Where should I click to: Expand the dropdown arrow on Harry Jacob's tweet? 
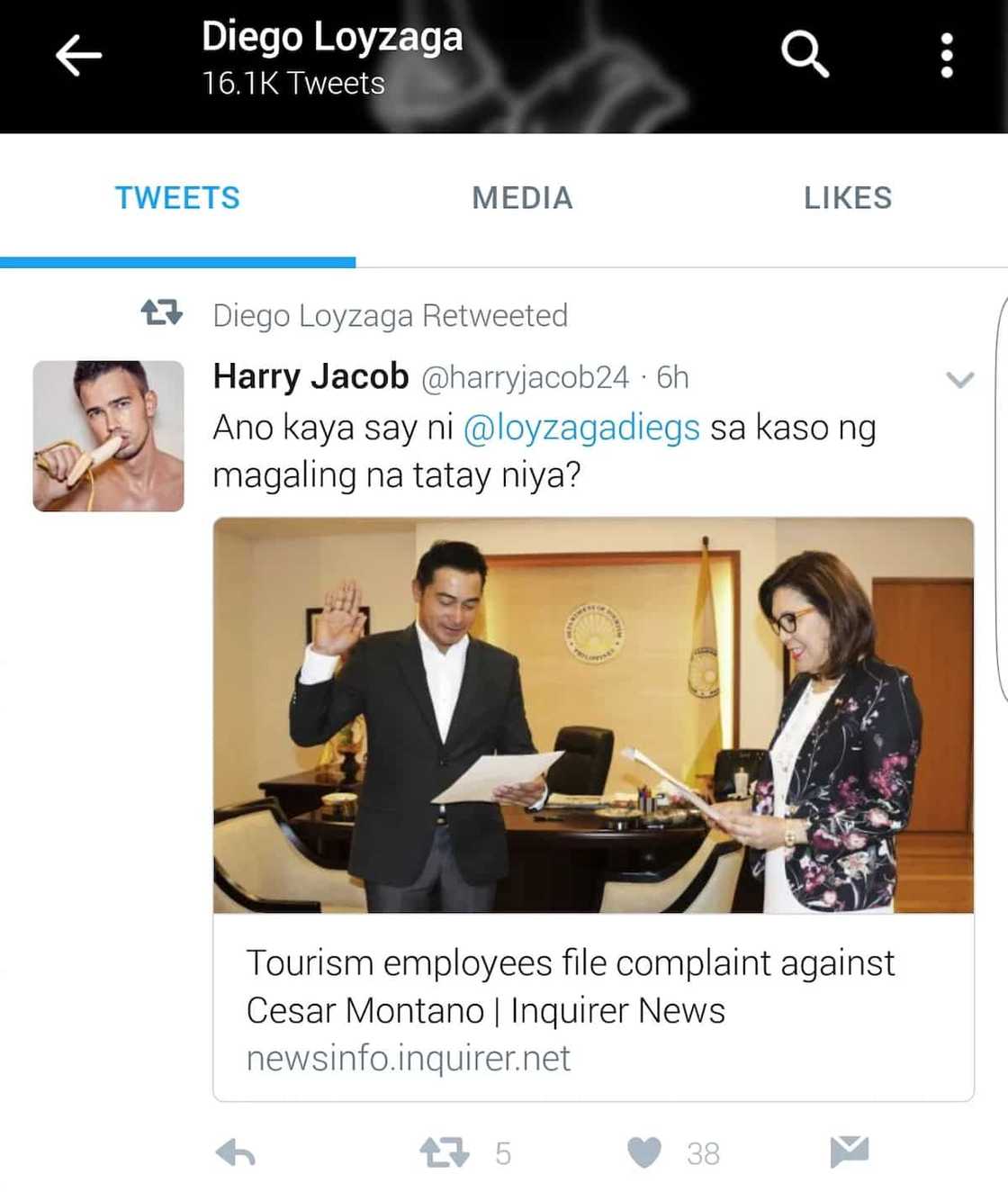[x=960, y=379]
